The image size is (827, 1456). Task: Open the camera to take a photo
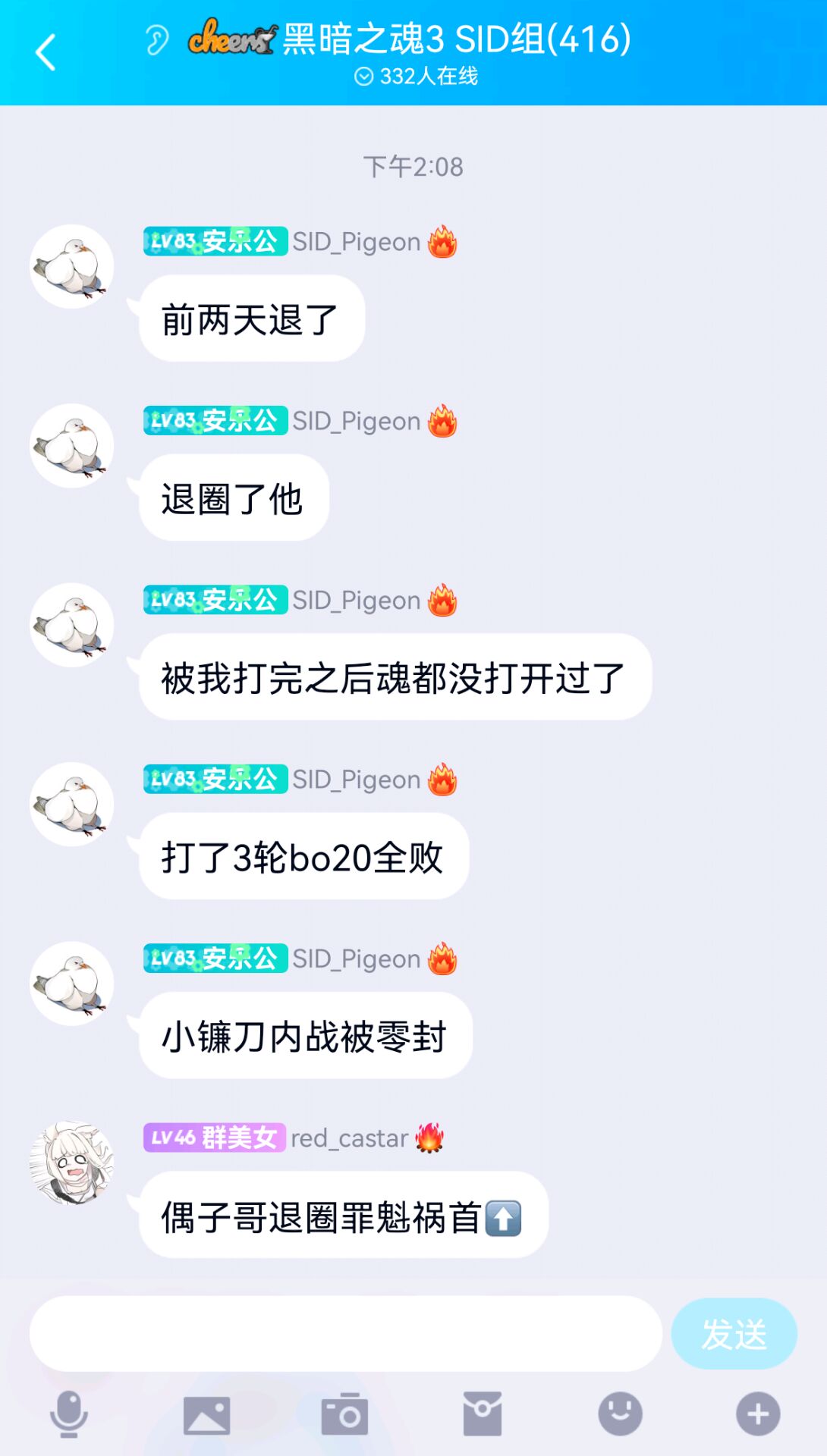(x=344, y=1414)
